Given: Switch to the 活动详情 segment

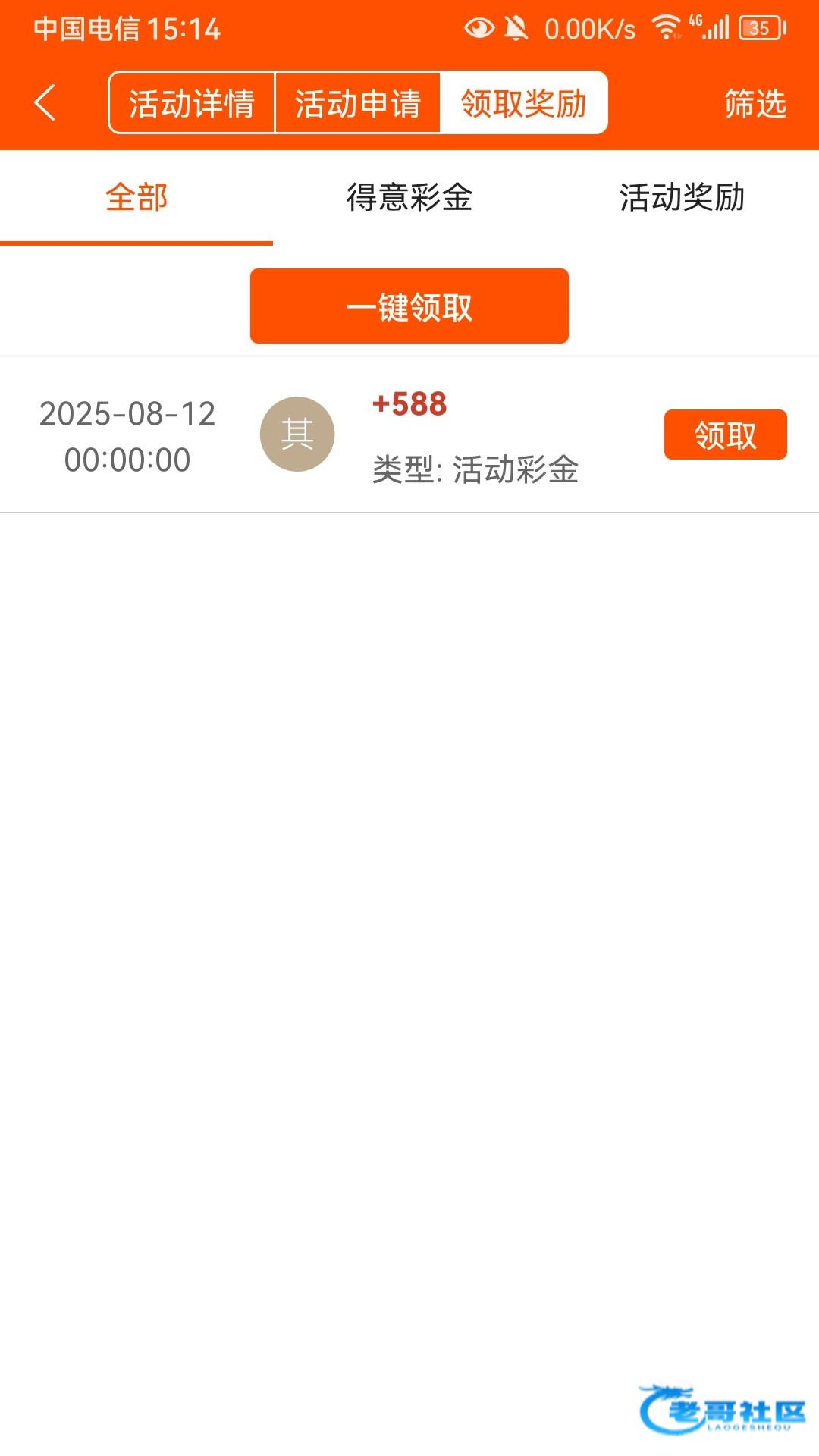Looking at the screenshot, I should [x=192, y=102].
